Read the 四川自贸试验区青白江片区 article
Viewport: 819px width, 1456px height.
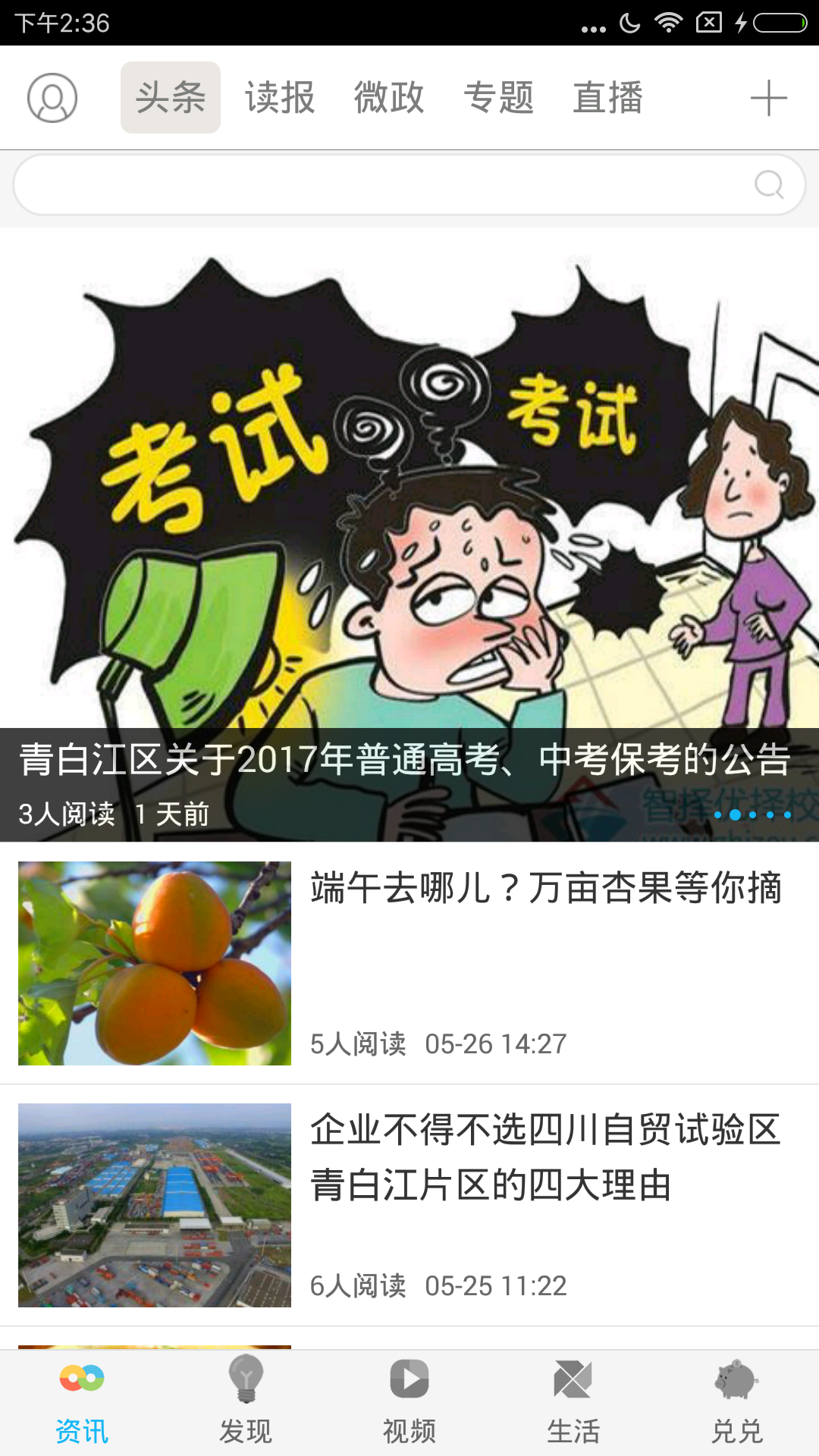[x=545, y=1157]
